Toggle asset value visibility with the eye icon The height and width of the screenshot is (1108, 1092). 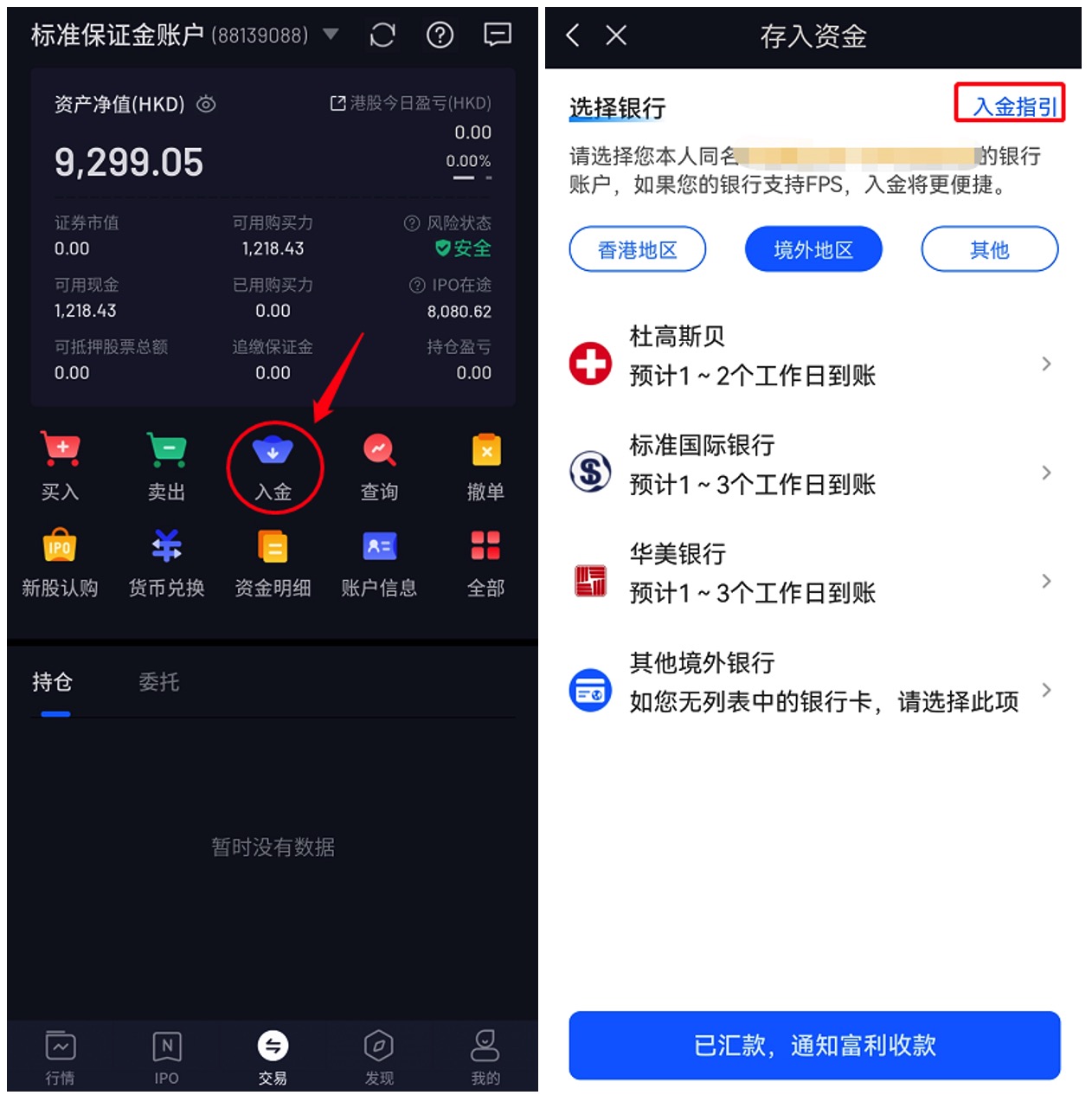(x=206, y=104)
